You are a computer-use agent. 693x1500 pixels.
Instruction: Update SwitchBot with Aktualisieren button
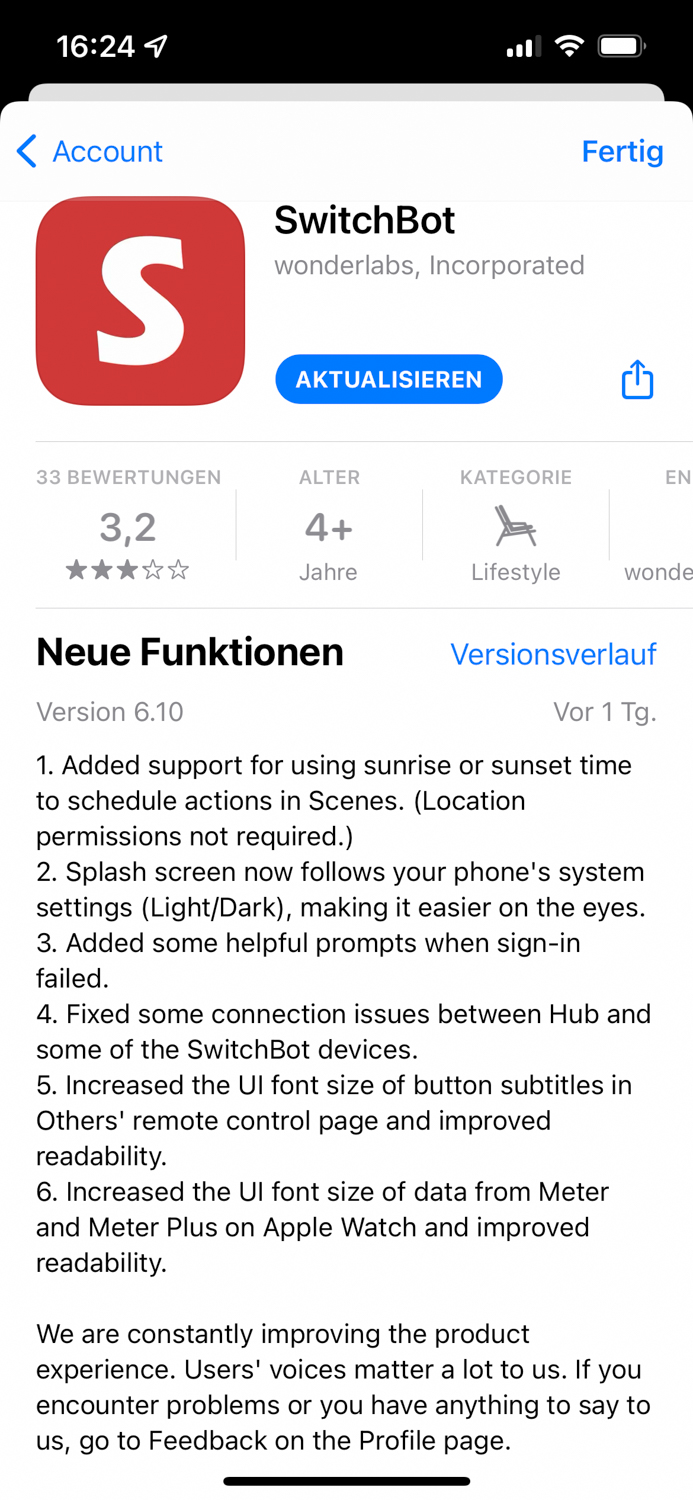389,380
